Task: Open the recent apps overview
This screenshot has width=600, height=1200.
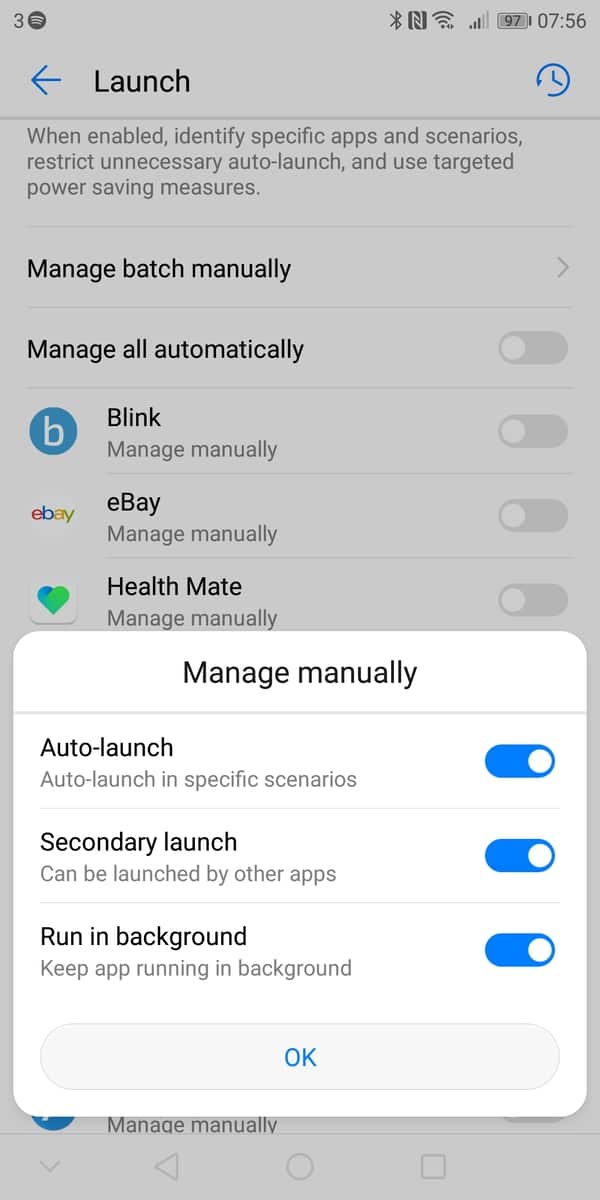Action: pyautogui.click(x=433, y=1166)
